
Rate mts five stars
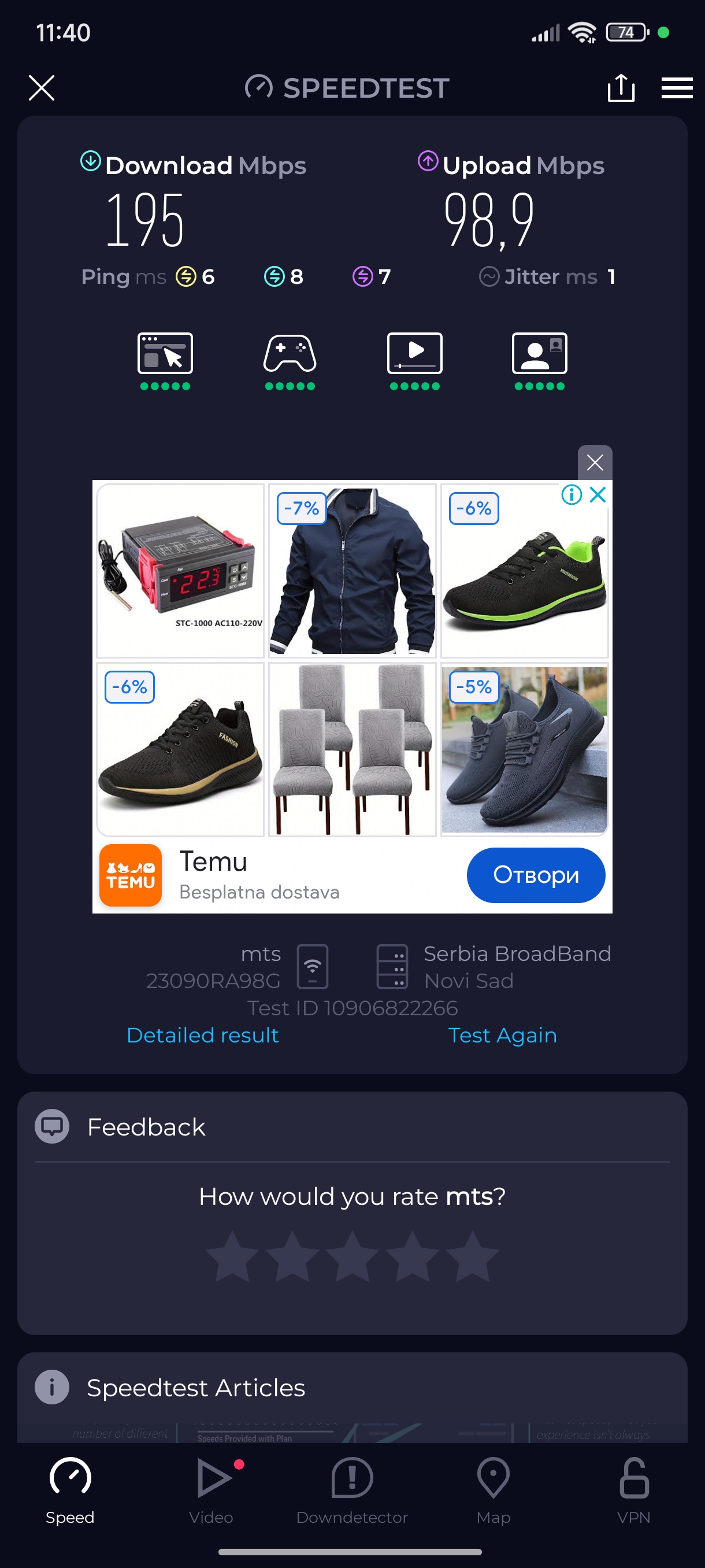(x=472, y=1256)
